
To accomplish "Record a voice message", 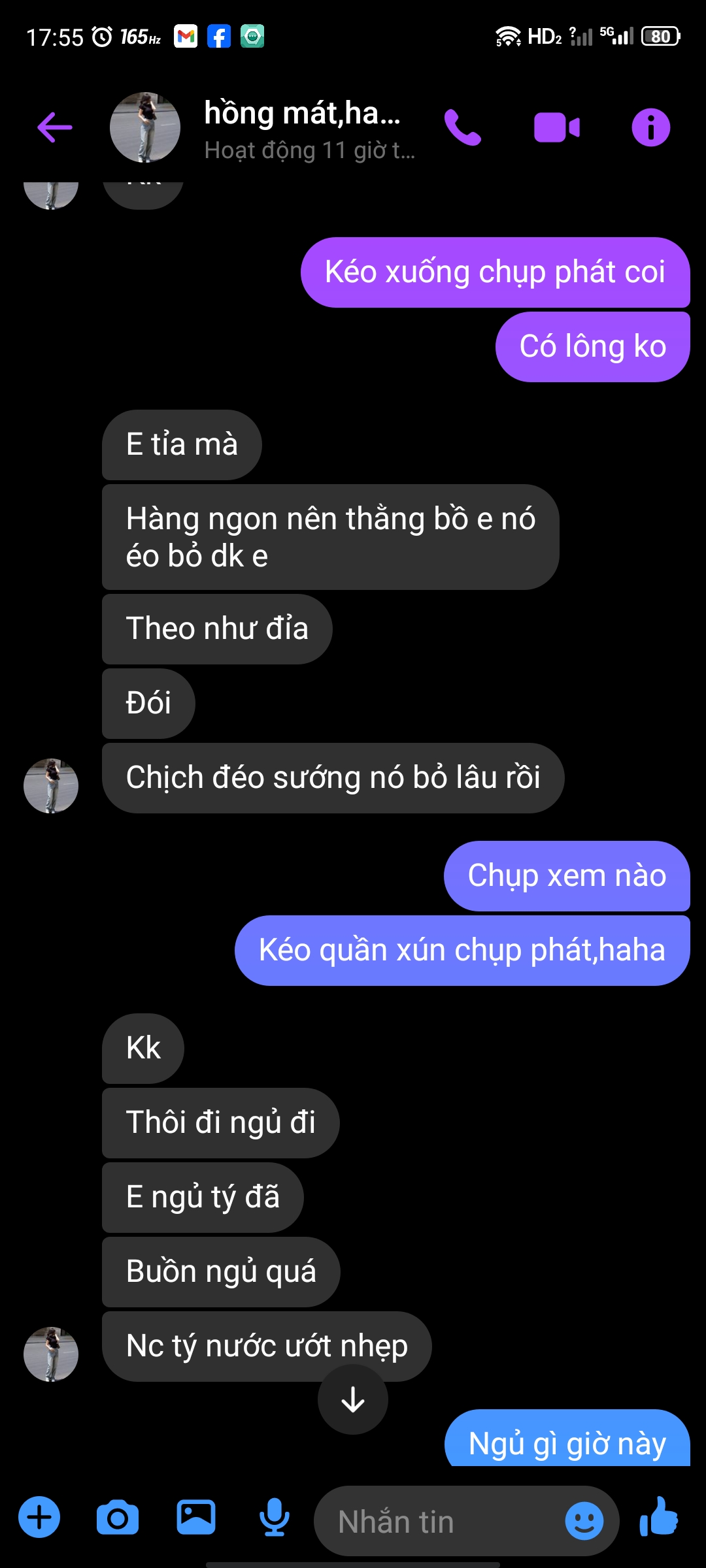I will coord(275,1517).
